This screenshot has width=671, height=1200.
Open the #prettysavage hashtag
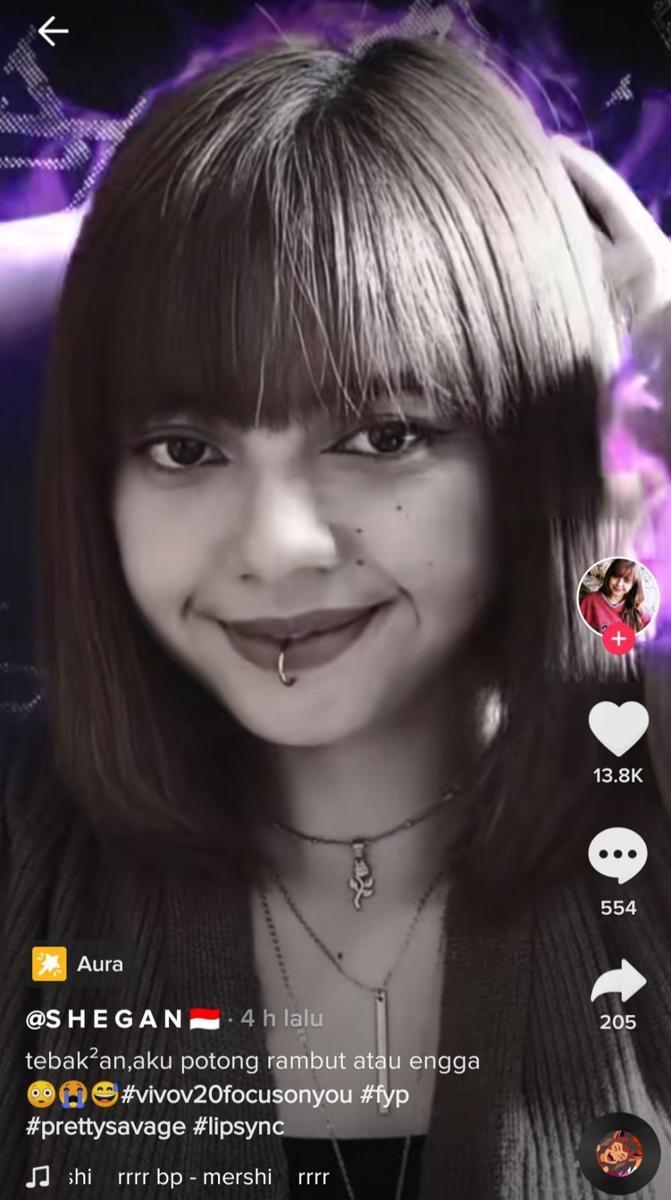(x=106, y=1126)
